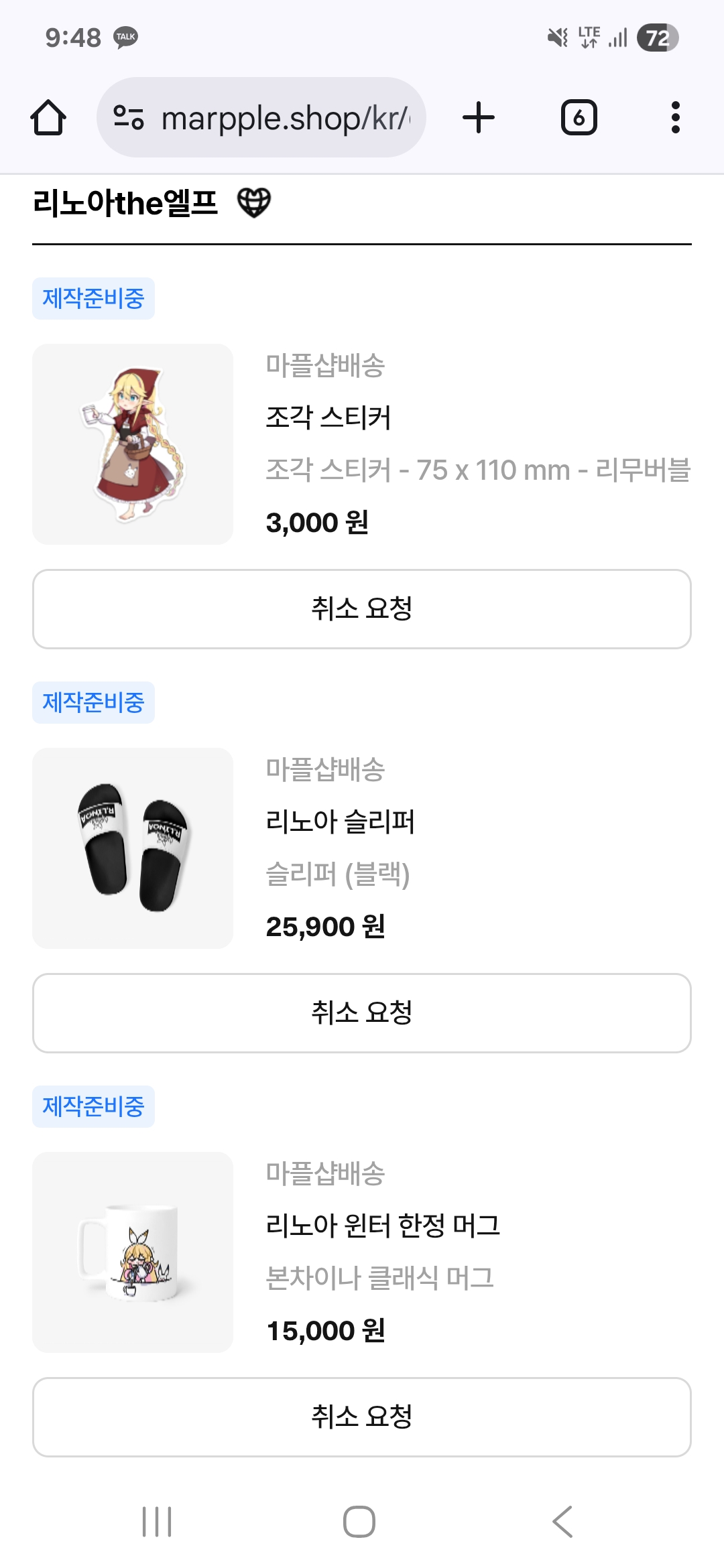This screenshot has height=1568, width=724.
Task: Open a new browser tab
Action: [479, 118]
